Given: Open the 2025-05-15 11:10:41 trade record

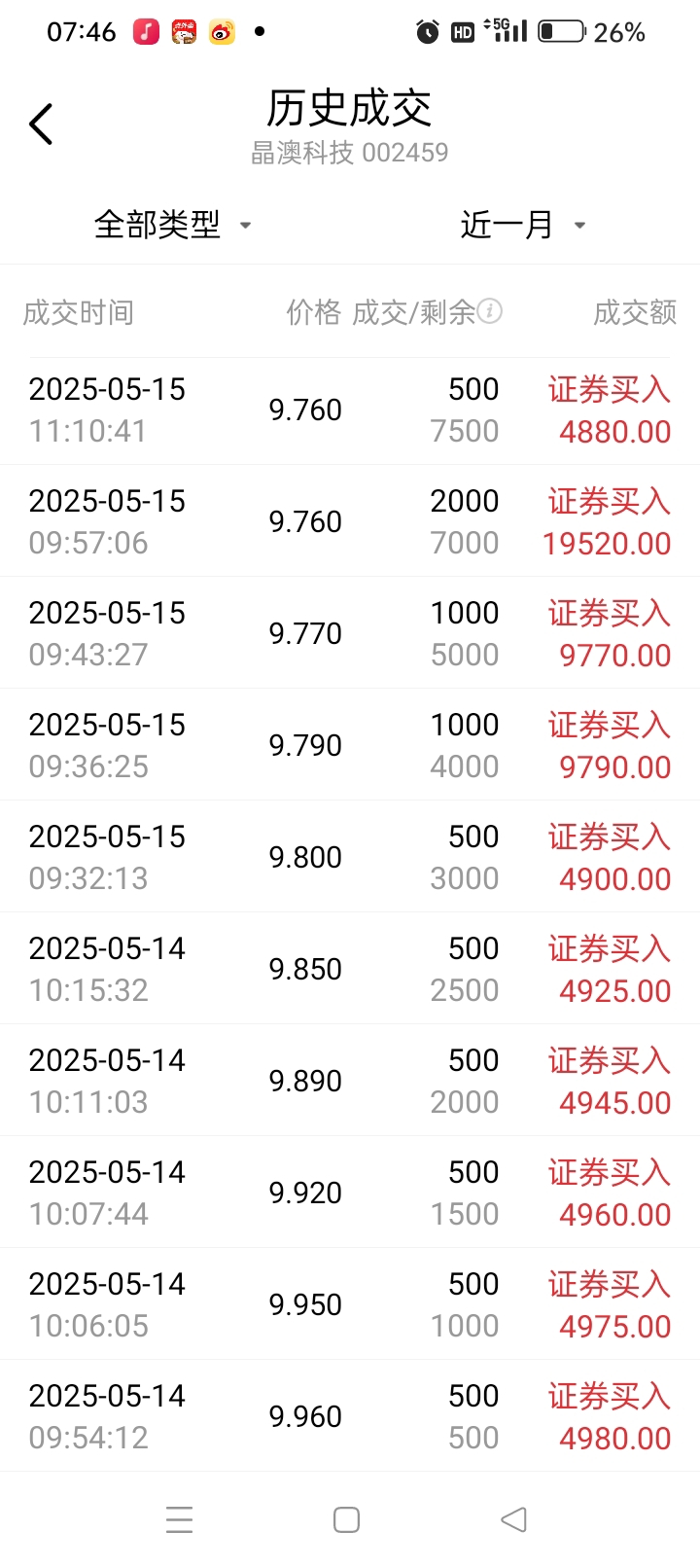Looking at the screenshot, I should point(350,410).
